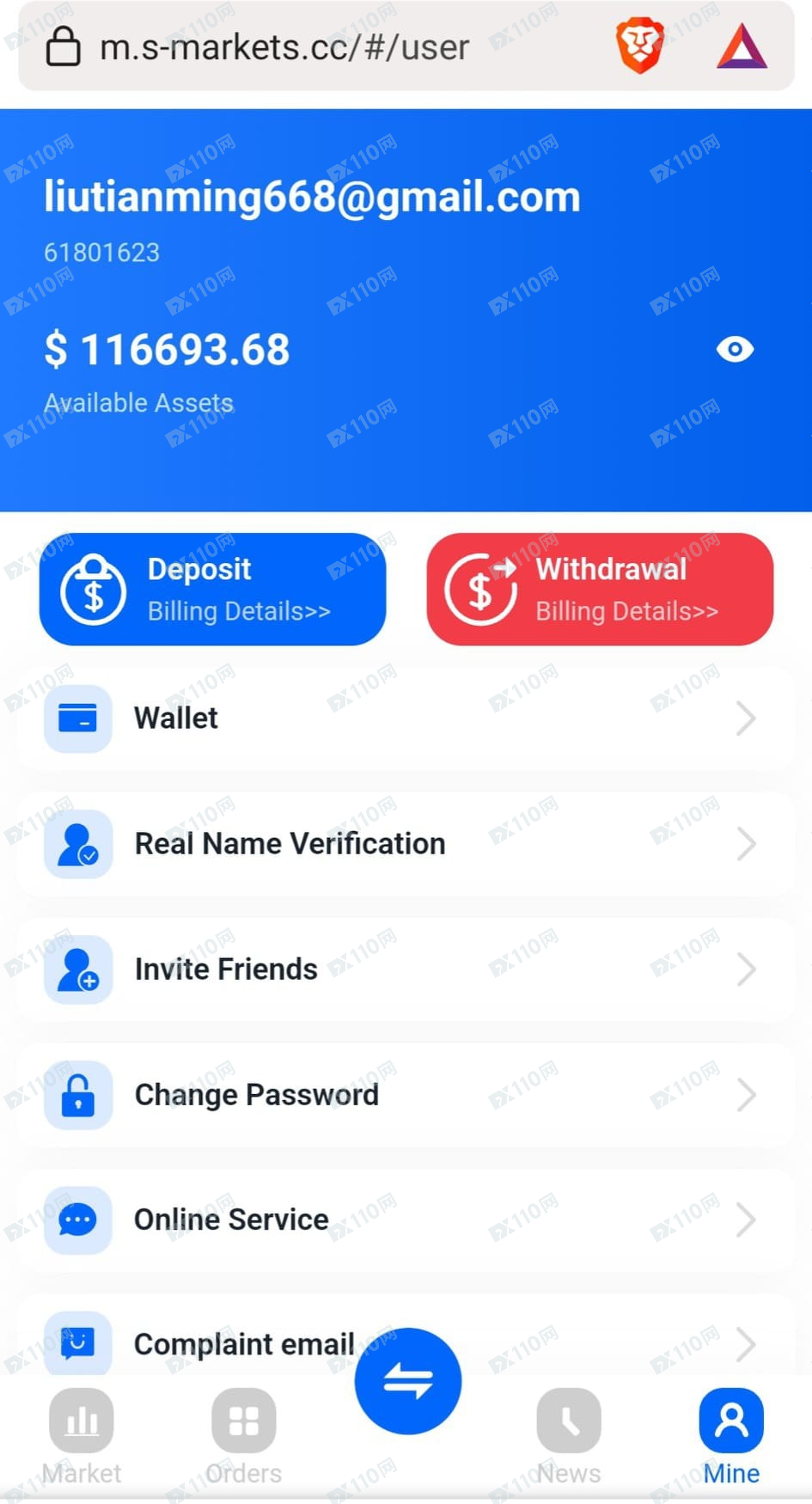Open the Brave Rewards triangle icon
Image resolution: width=812 pixels, height=1504 pixels.
[x=742, y=46]
